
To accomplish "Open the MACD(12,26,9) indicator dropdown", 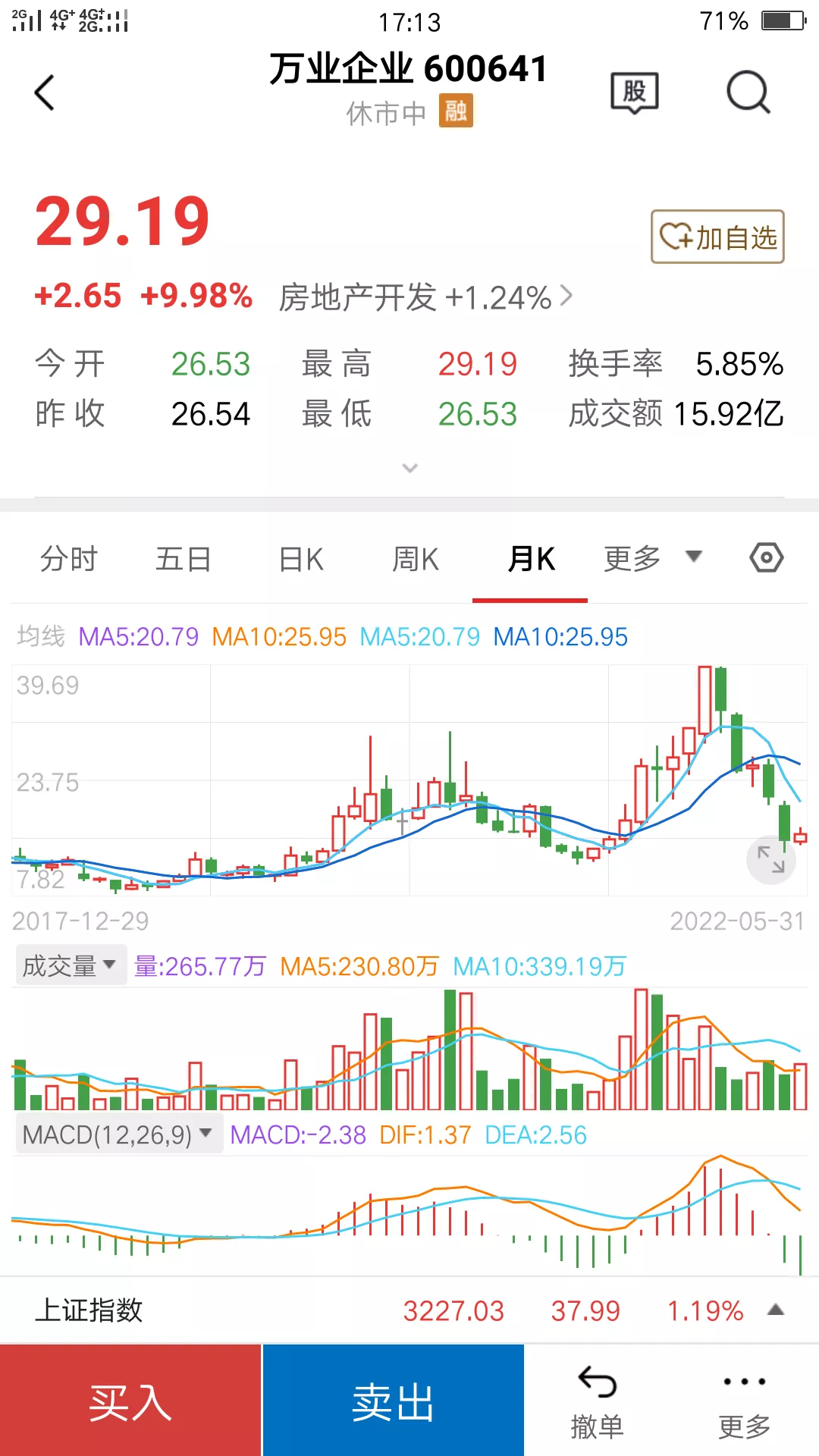I will click(119, 1134).
